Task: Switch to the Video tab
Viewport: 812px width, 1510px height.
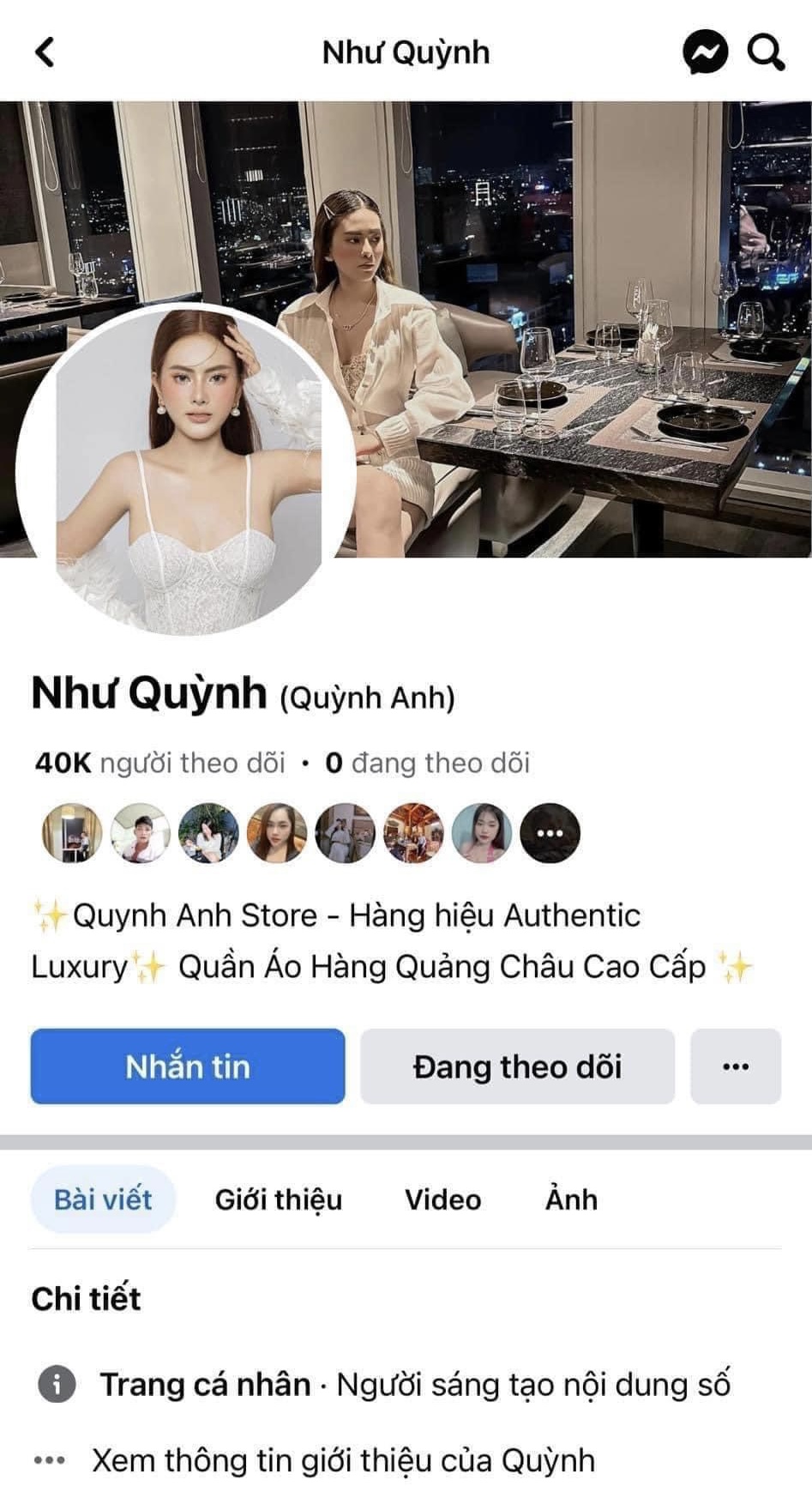Action: 442,1199
